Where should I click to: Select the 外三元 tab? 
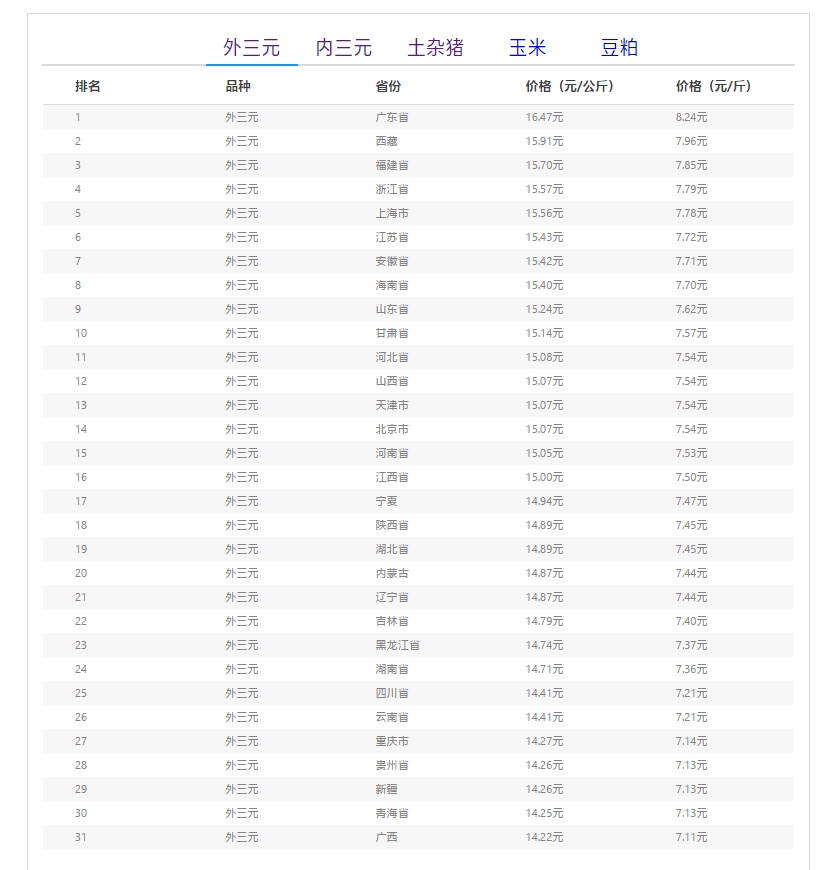(x=251, y=47)
